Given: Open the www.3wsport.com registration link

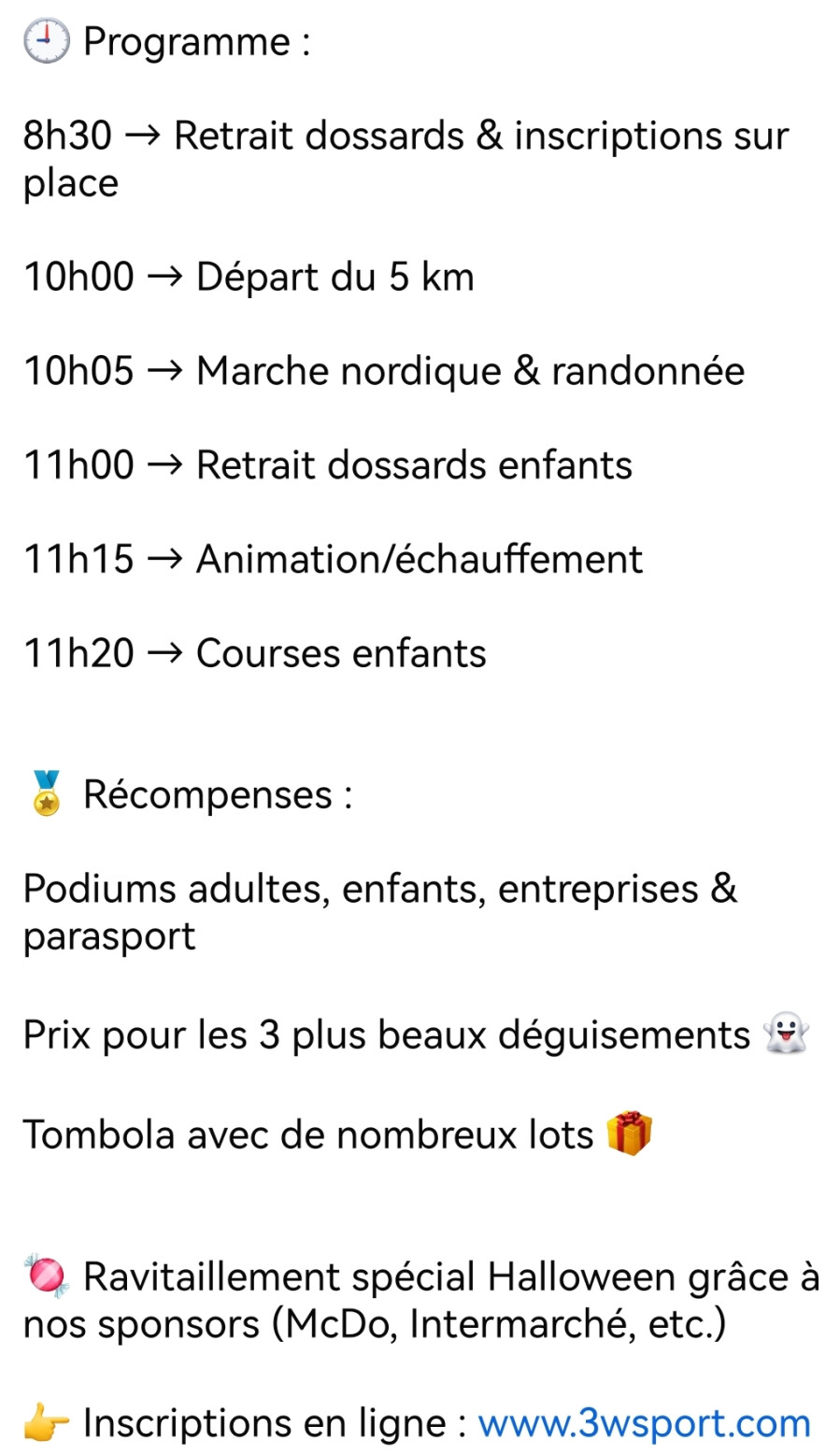Looking at the screenshot, I should click(644, 1423).
